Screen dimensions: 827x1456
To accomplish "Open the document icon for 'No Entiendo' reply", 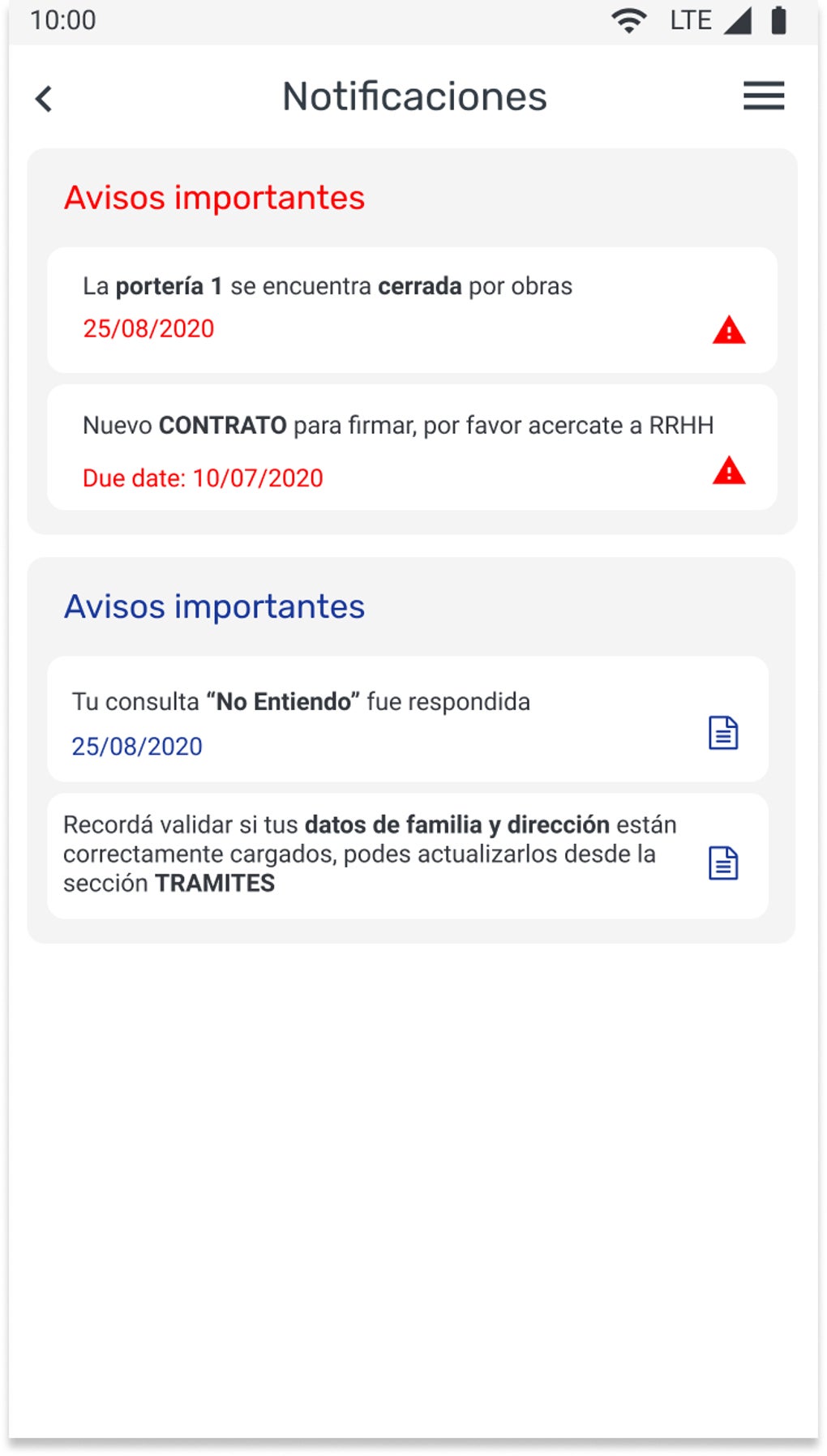I will [x=725, y=734].
